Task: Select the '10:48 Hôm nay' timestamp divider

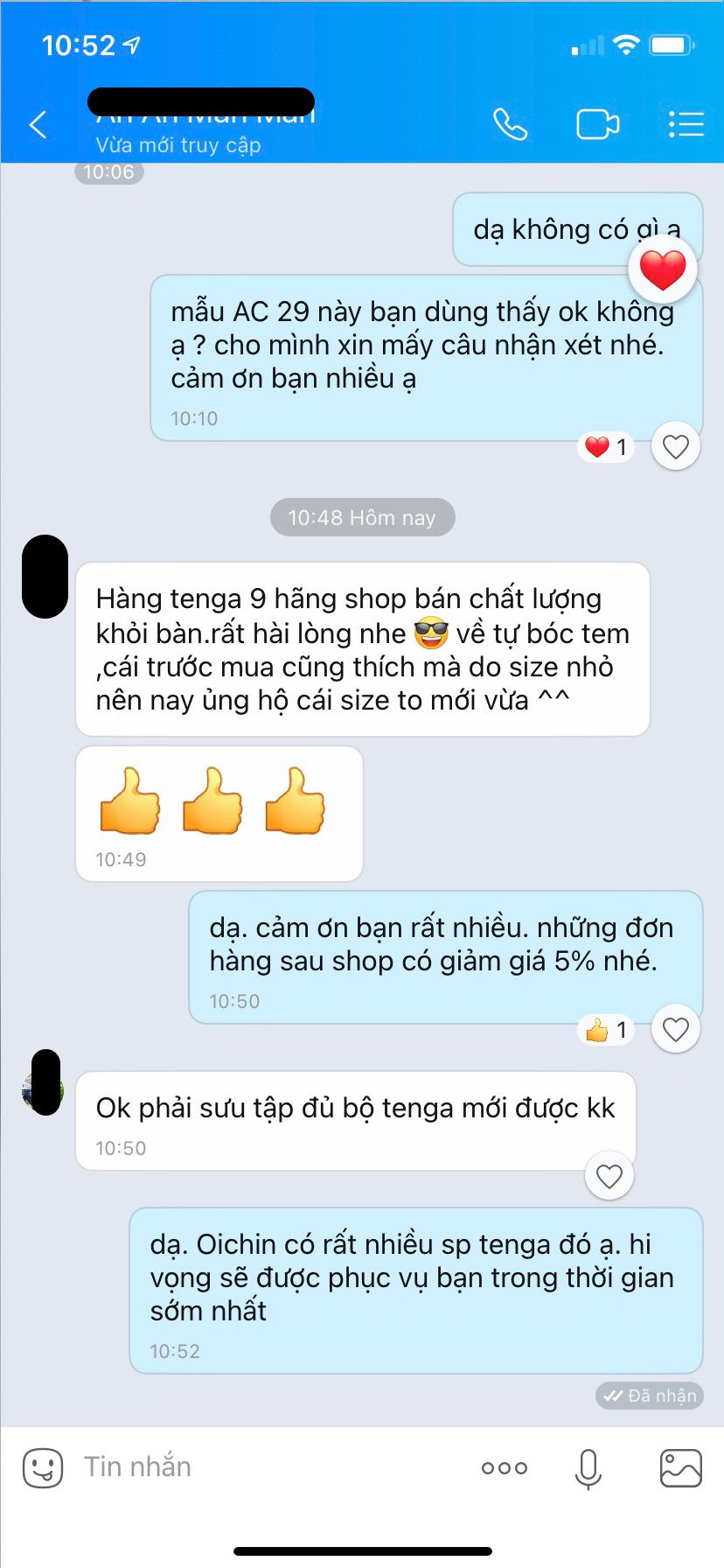Action: click(362, 517)
